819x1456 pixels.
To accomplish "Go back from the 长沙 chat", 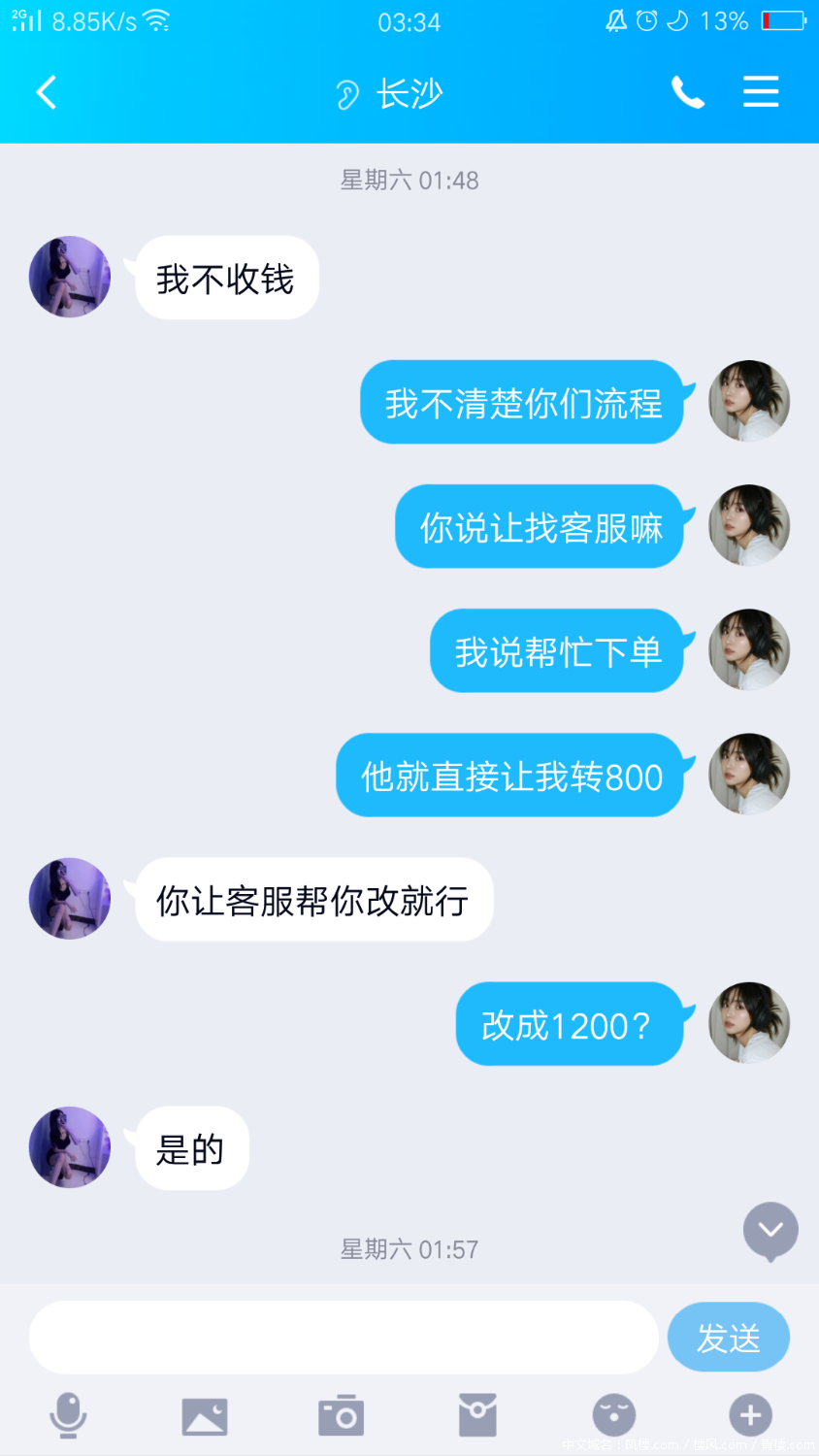I will [x=46, y=93].
